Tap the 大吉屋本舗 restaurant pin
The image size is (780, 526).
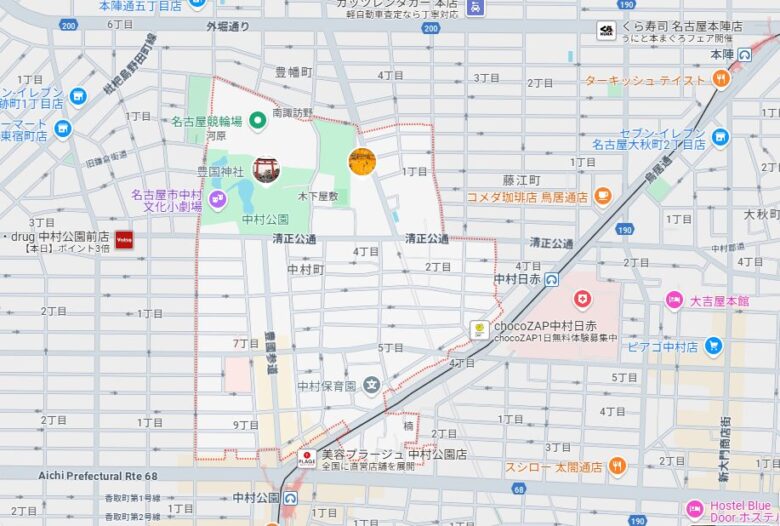point(675,299)
